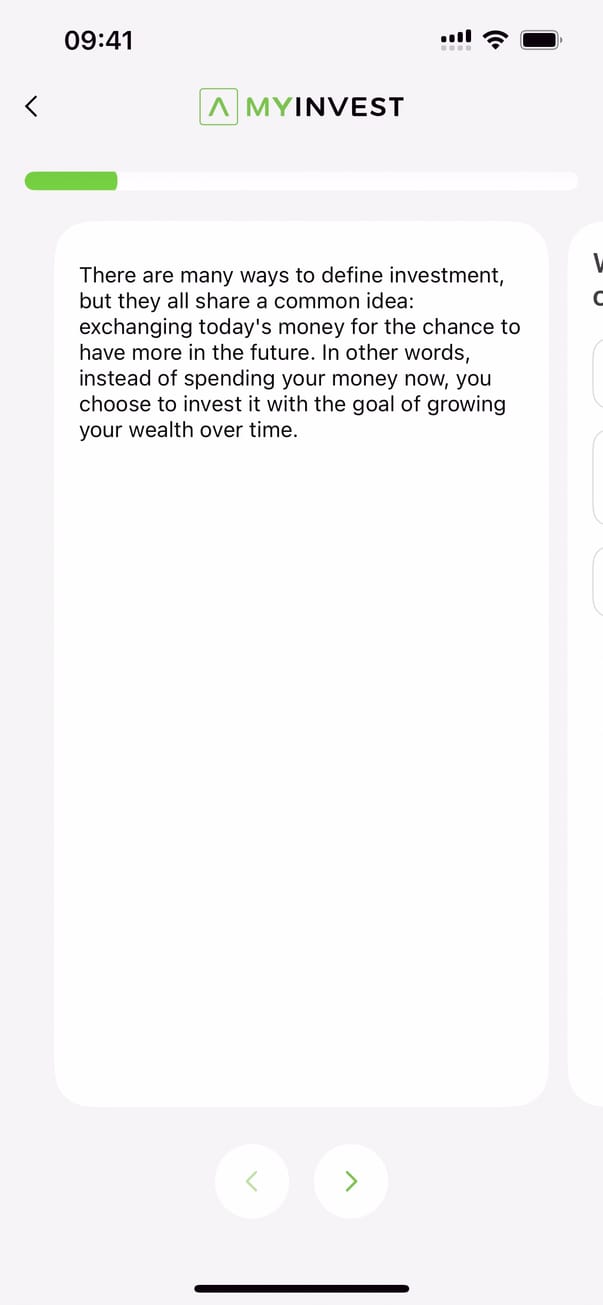The height and width of the screenshot is (1305, 603).
Task: Return to the previous lesson card
Action: click(x=252, y=1181)
